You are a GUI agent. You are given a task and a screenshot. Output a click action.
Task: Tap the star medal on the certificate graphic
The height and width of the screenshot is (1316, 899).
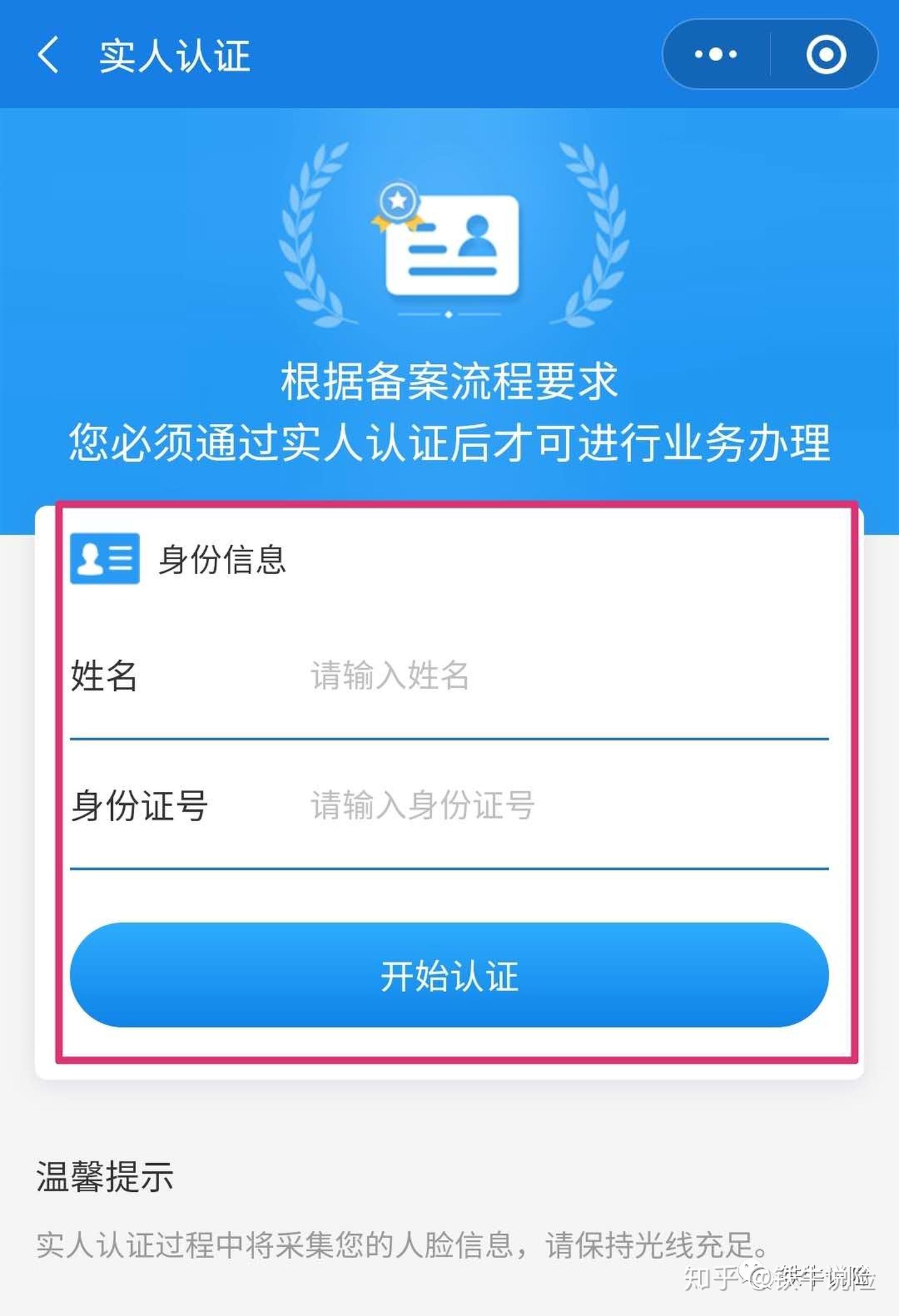[398, 200]
